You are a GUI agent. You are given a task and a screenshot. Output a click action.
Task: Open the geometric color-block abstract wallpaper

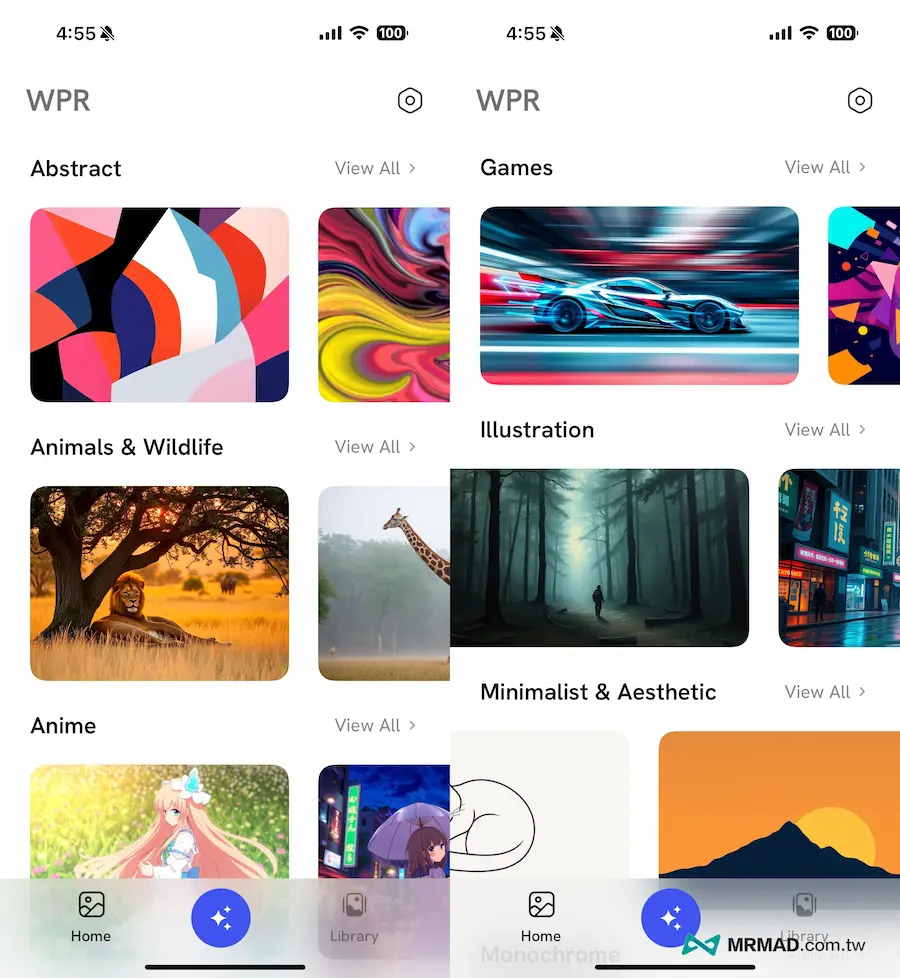(159, 305)
